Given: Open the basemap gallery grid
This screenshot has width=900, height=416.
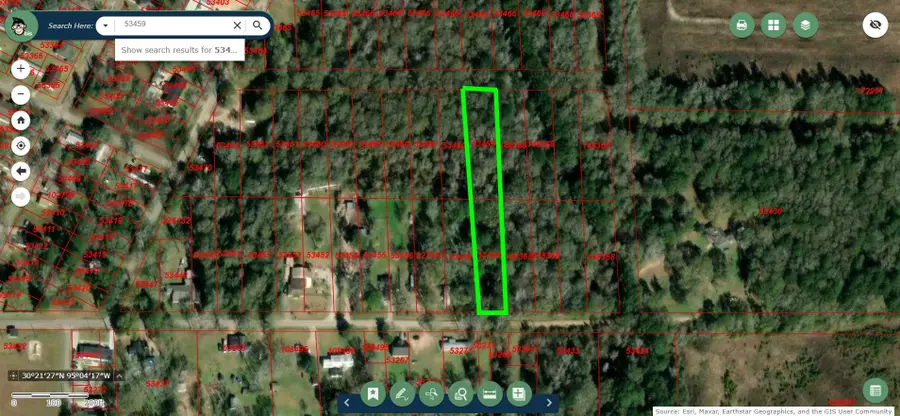Looking at the screenshot, I should point(773,25).
